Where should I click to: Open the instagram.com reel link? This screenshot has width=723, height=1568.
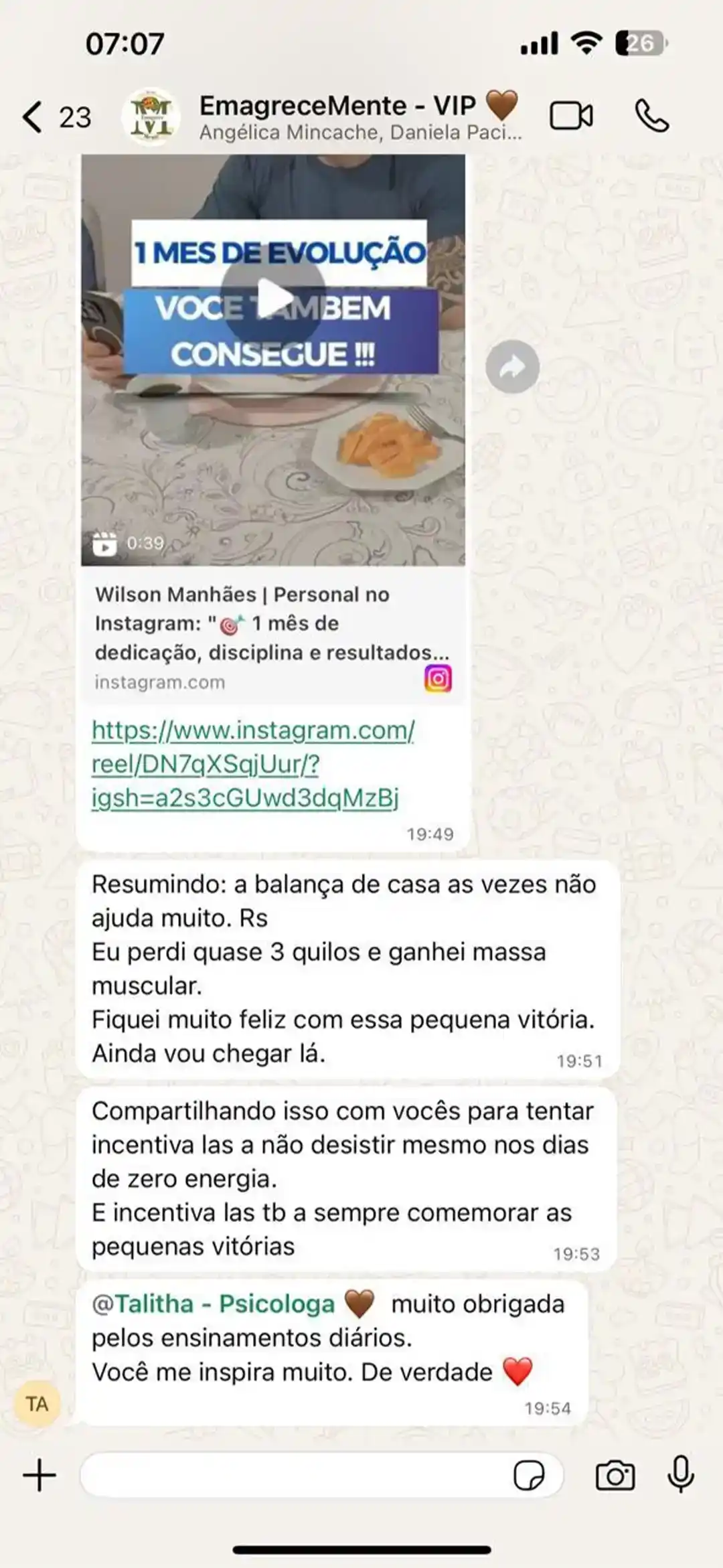pyautogui.click(x=252, y=764)
